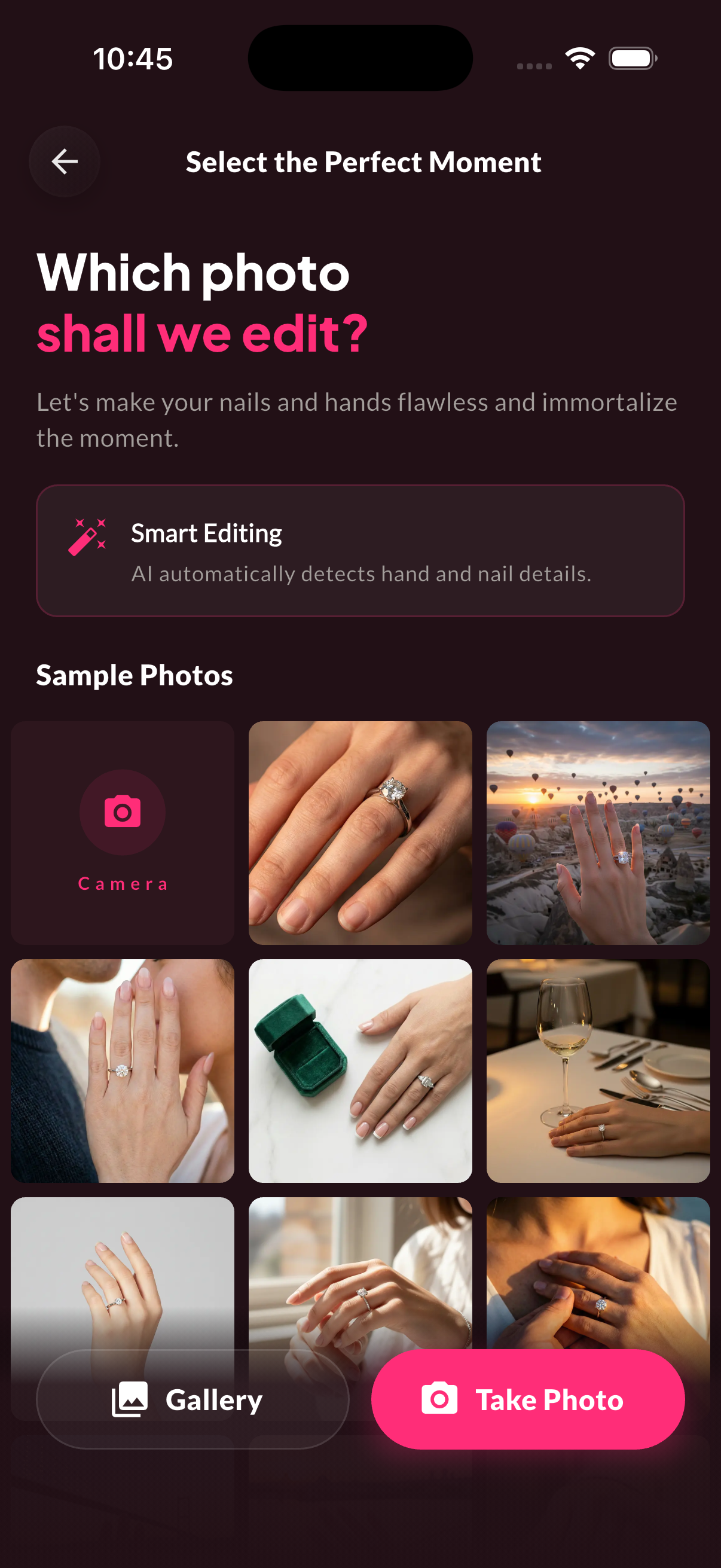Open Gallery to pick a photo
The height and width of the screenshot is (1568, 721).
click(193, 1399)
